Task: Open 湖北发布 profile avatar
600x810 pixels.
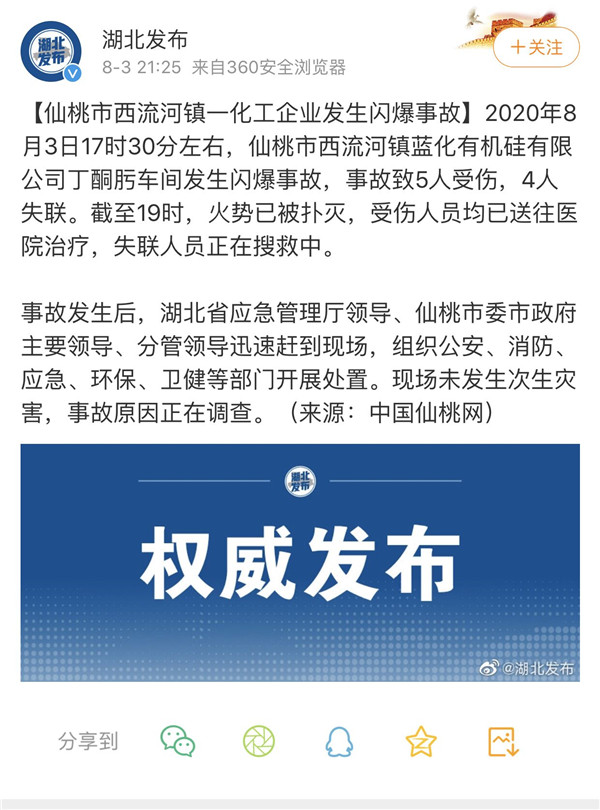Action: point(53,55)
